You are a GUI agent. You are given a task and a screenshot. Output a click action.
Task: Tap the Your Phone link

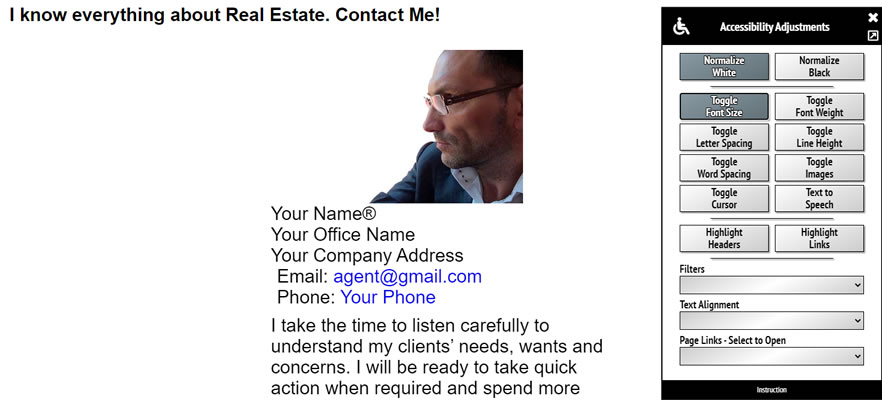coord(388,298)
